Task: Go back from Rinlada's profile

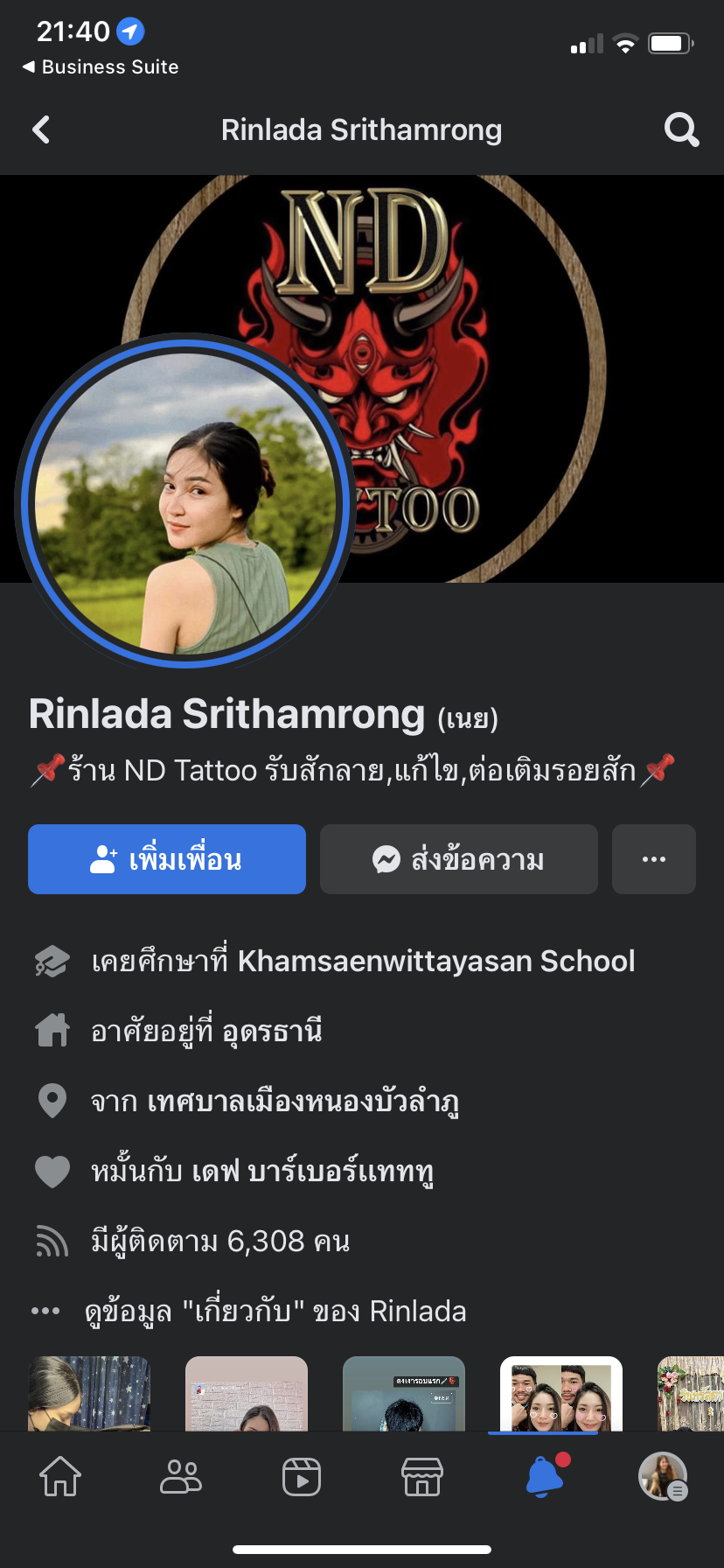Action: click(41, 130)
